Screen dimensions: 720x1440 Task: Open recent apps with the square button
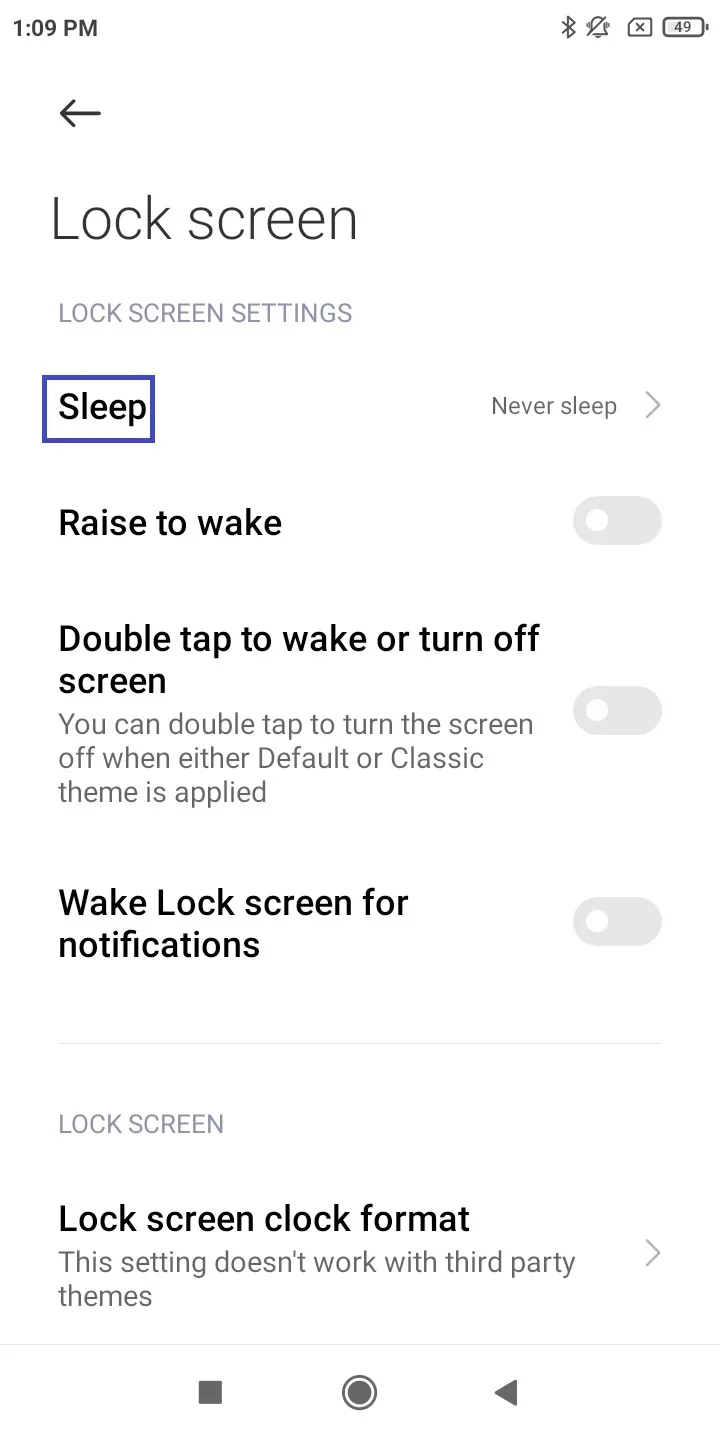210,1392
